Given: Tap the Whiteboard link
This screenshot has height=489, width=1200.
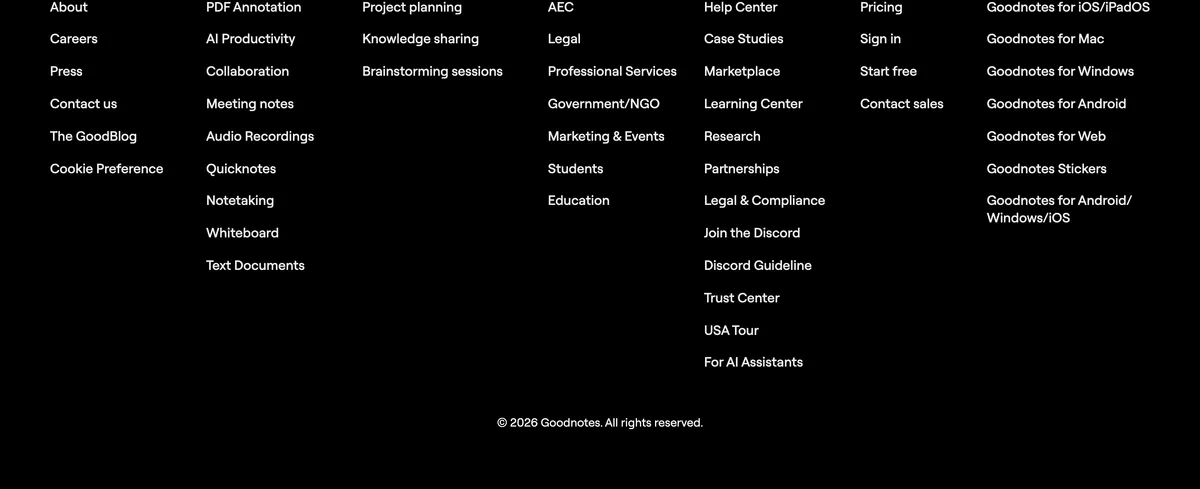Looking at the screenshot, I should tap(242, 233).
